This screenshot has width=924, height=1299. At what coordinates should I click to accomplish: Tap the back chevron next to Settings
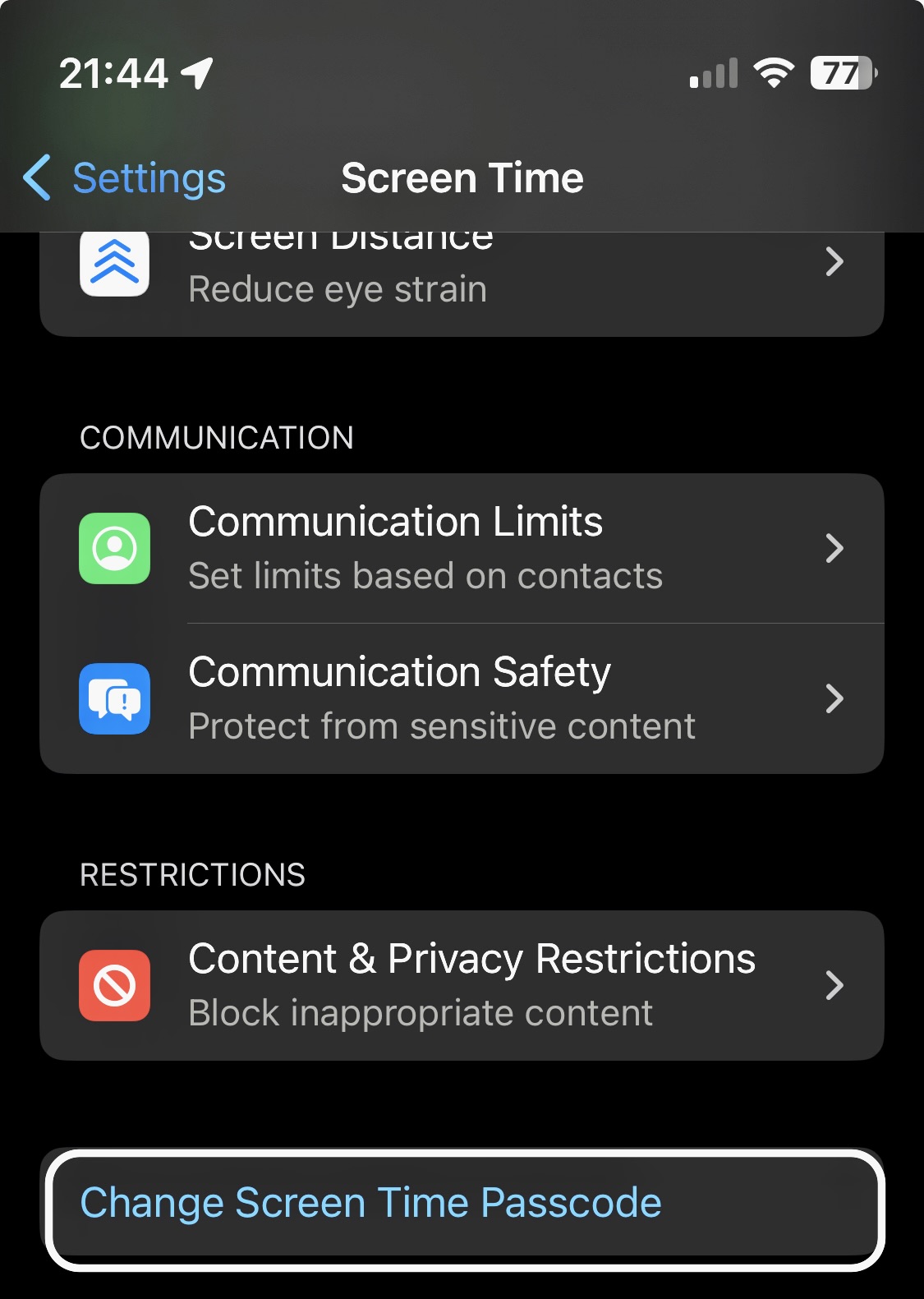pyautogui.click(x=36, y=177)
